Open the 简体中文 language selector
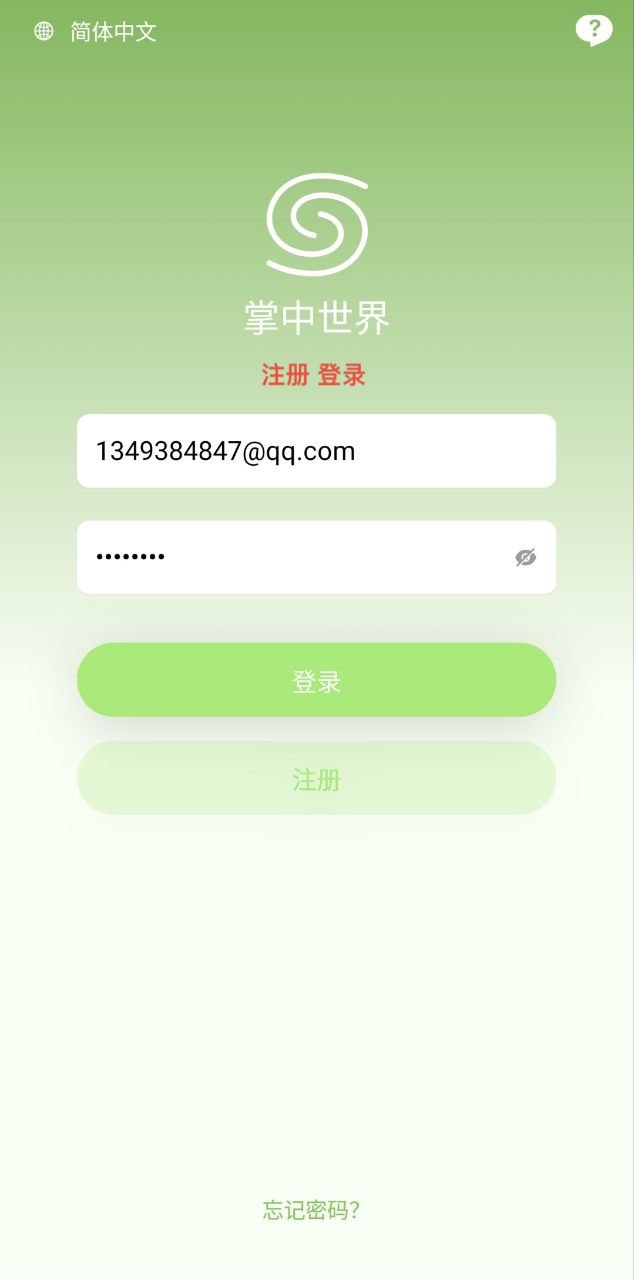 pyautogui.click(x=96, y=32)
